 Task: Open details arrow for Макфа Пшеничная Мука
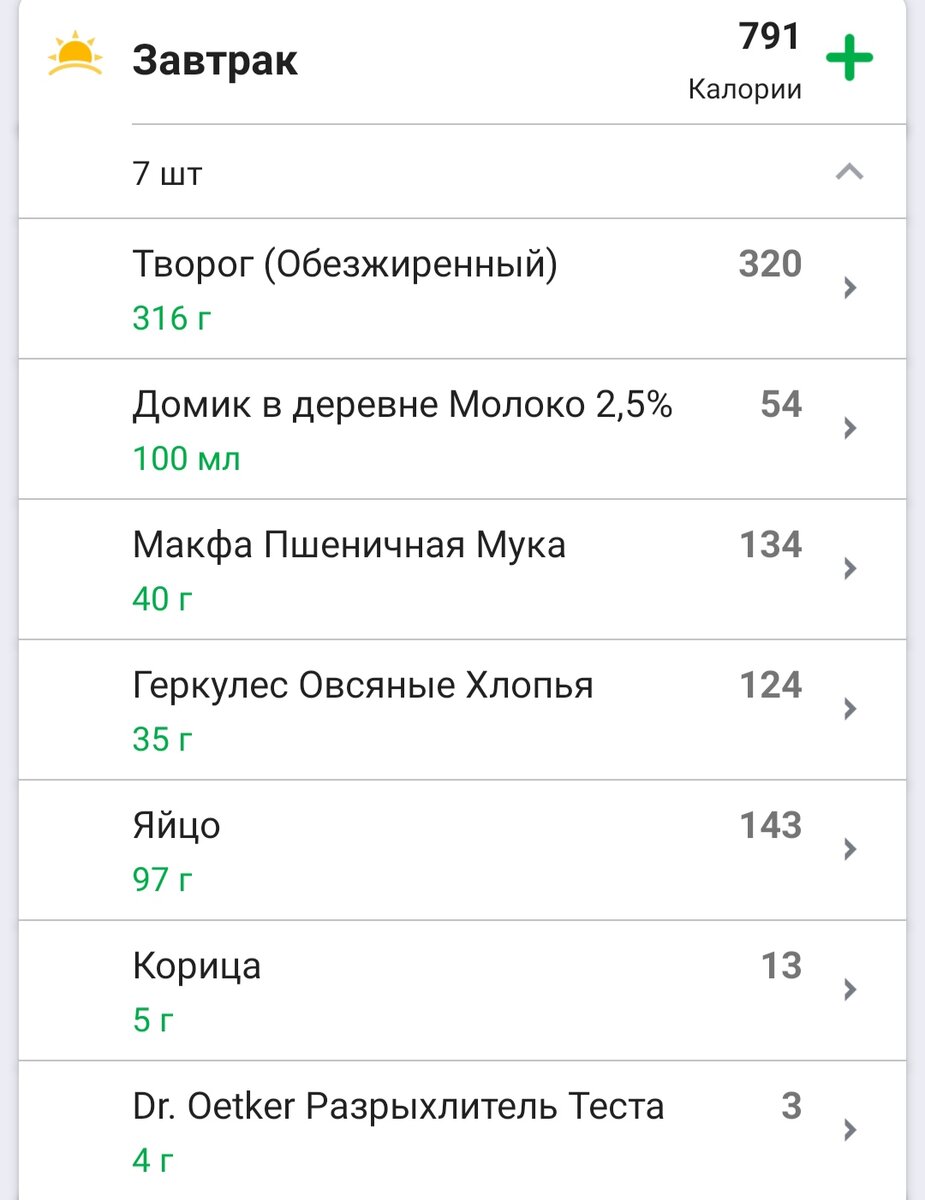coord(849,568)
